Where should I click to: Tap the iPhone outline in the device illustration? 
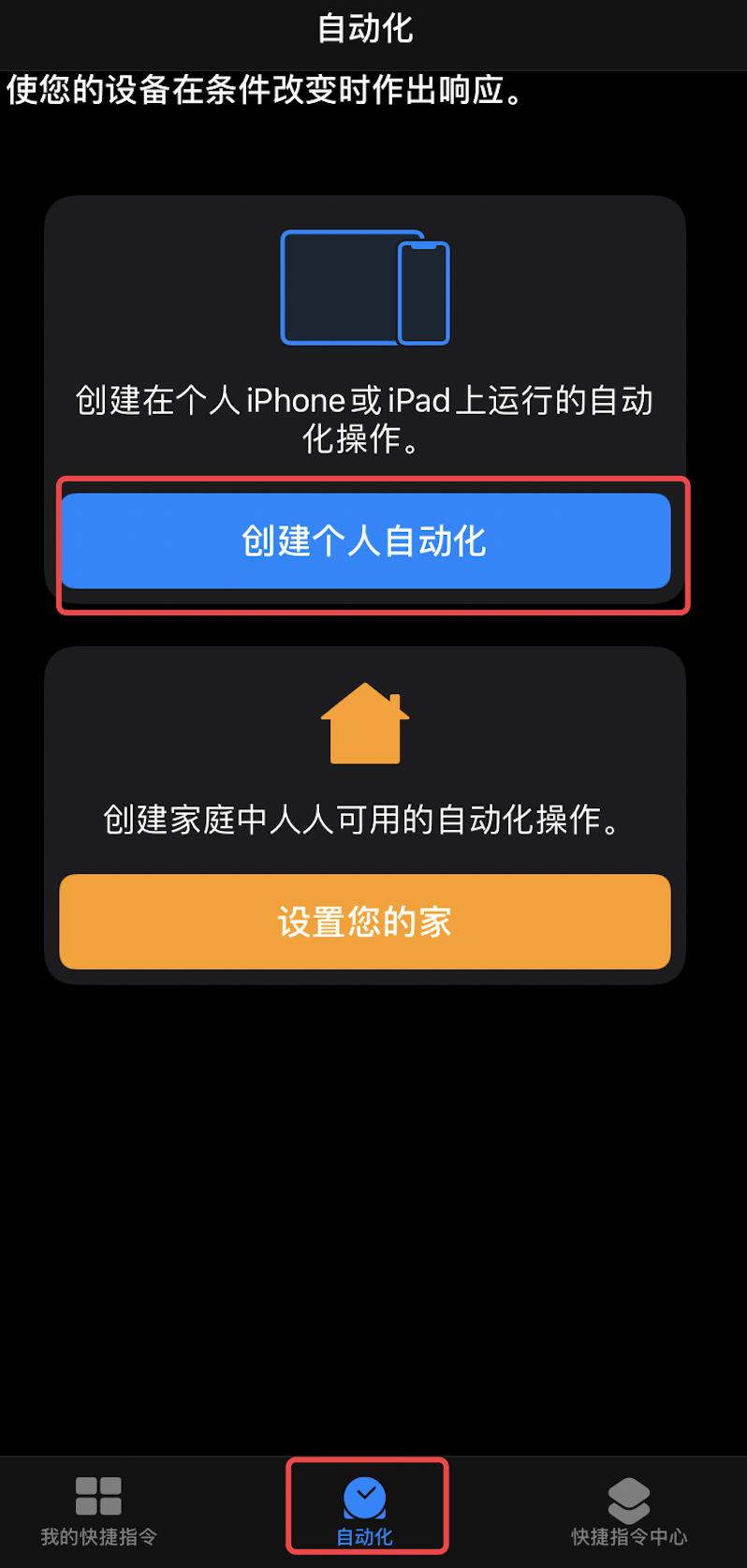pyautogui.click(x=423, y=292)
